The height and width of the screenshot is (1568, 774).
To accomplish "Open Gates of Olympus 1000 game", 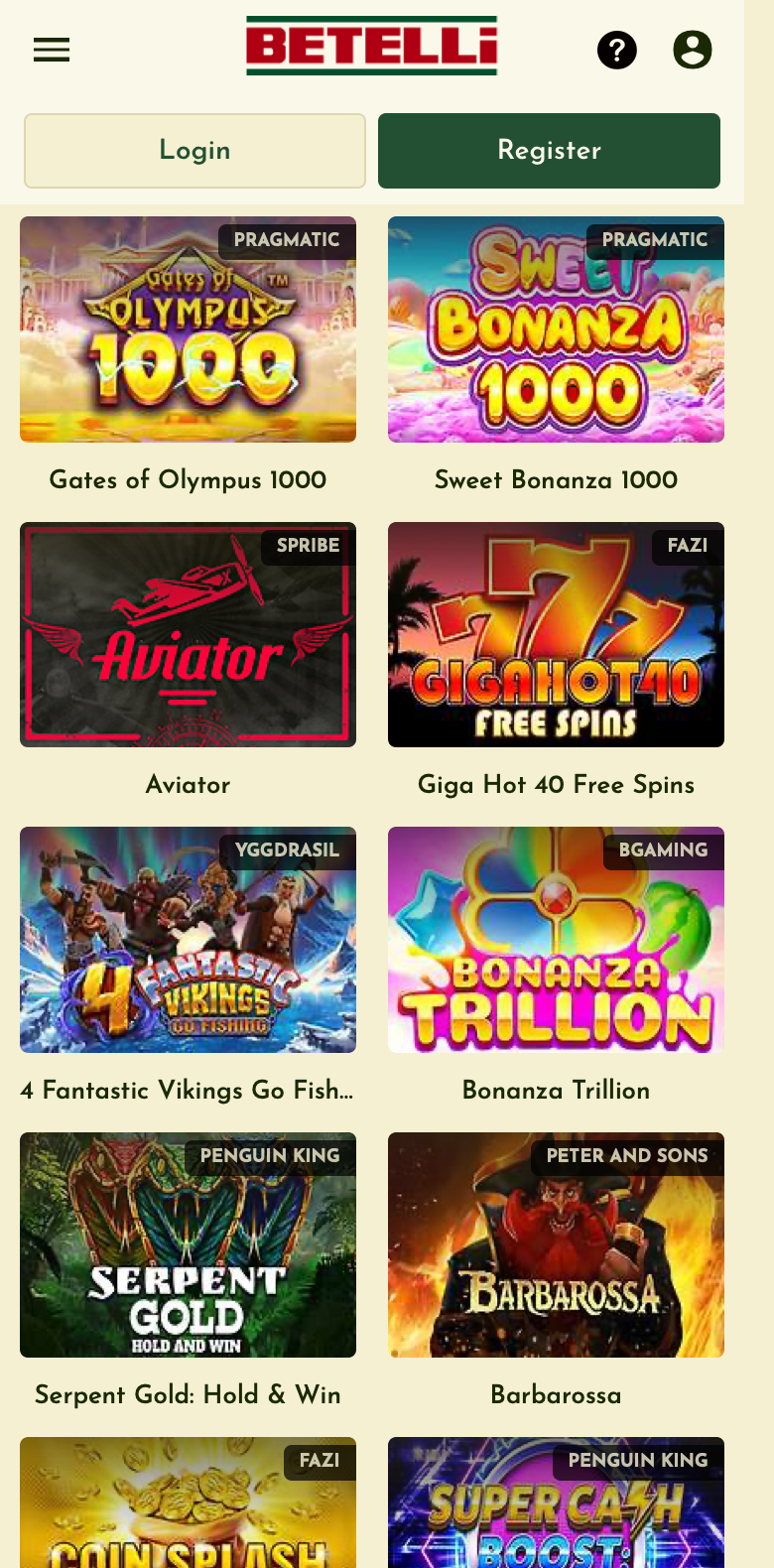I will [x=188, y=329].
